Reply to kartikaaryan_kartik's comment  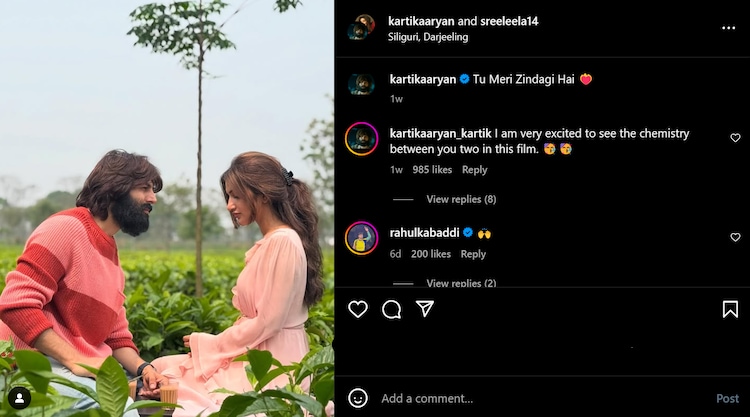click(x=474, y=170)
